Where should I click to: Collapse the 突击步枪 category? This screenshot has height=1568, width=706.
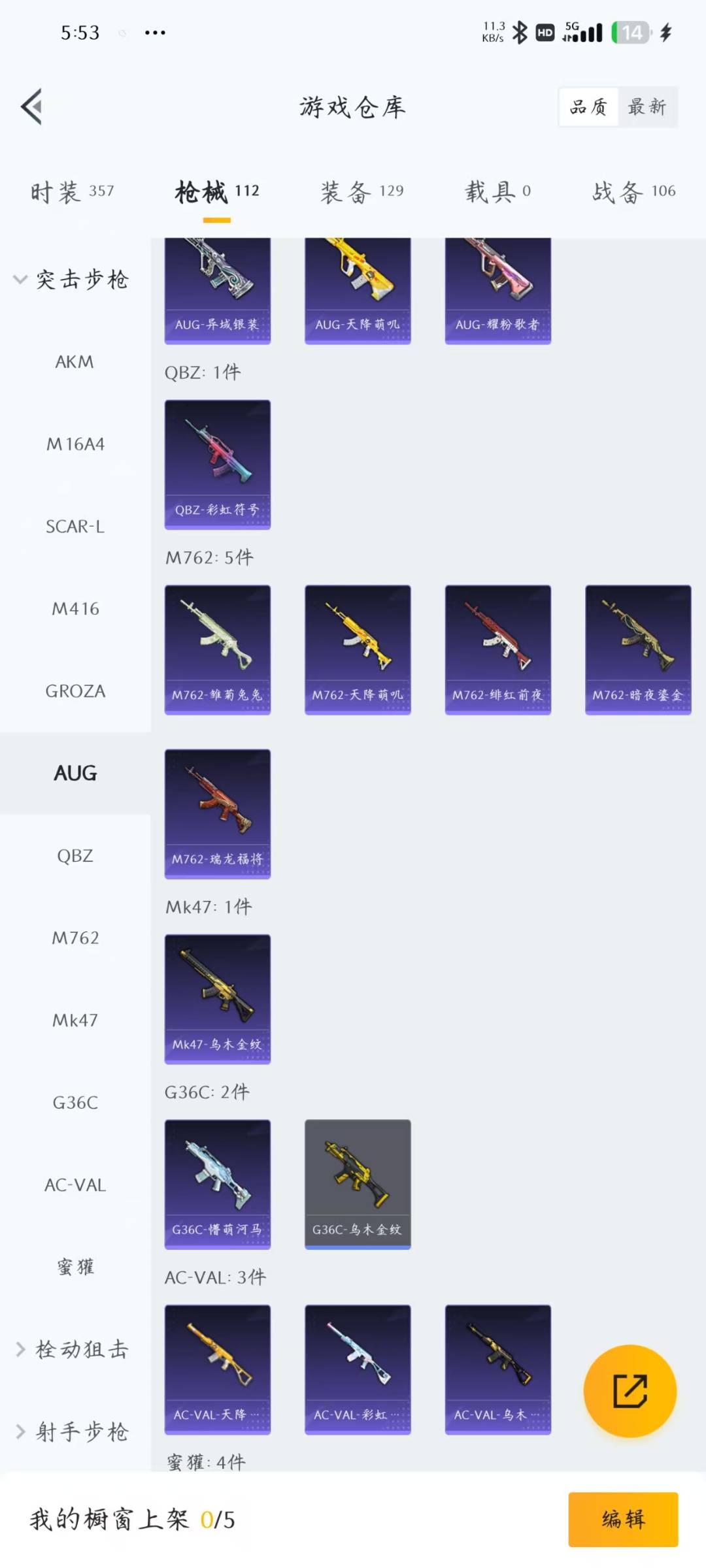pyautogui.click(x=72, y=280)
